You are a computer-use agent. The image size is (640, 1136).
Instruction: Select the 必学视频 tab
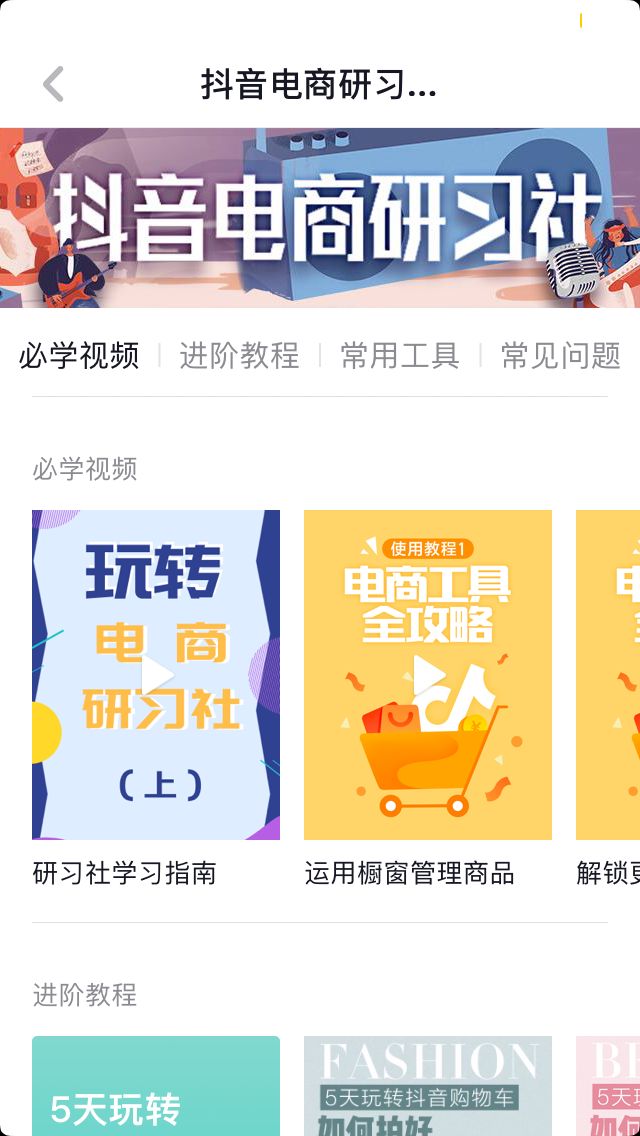coord(79,355)
